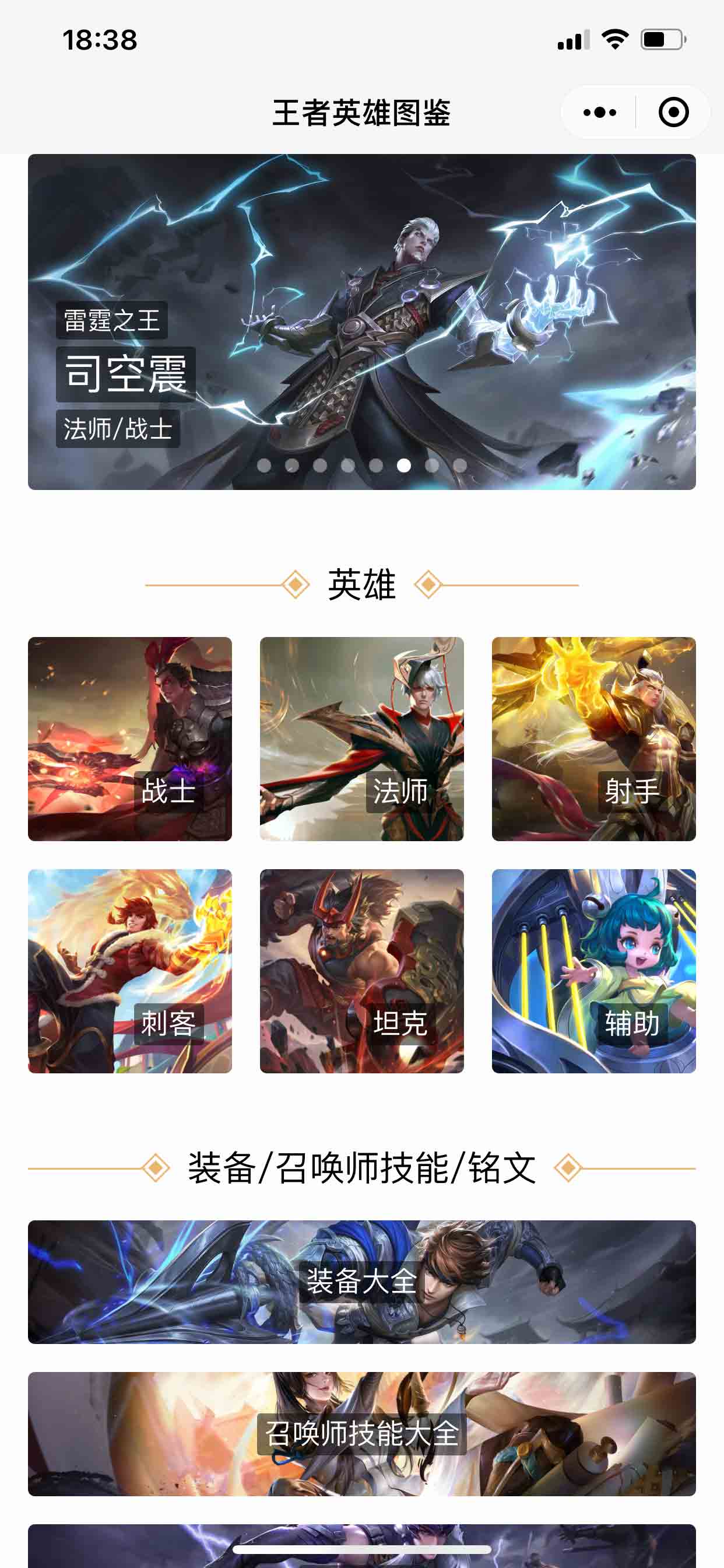Open the 装备大全 equipment list
Viewport: 724px width, 1568px height.
tap(361, 1282)
